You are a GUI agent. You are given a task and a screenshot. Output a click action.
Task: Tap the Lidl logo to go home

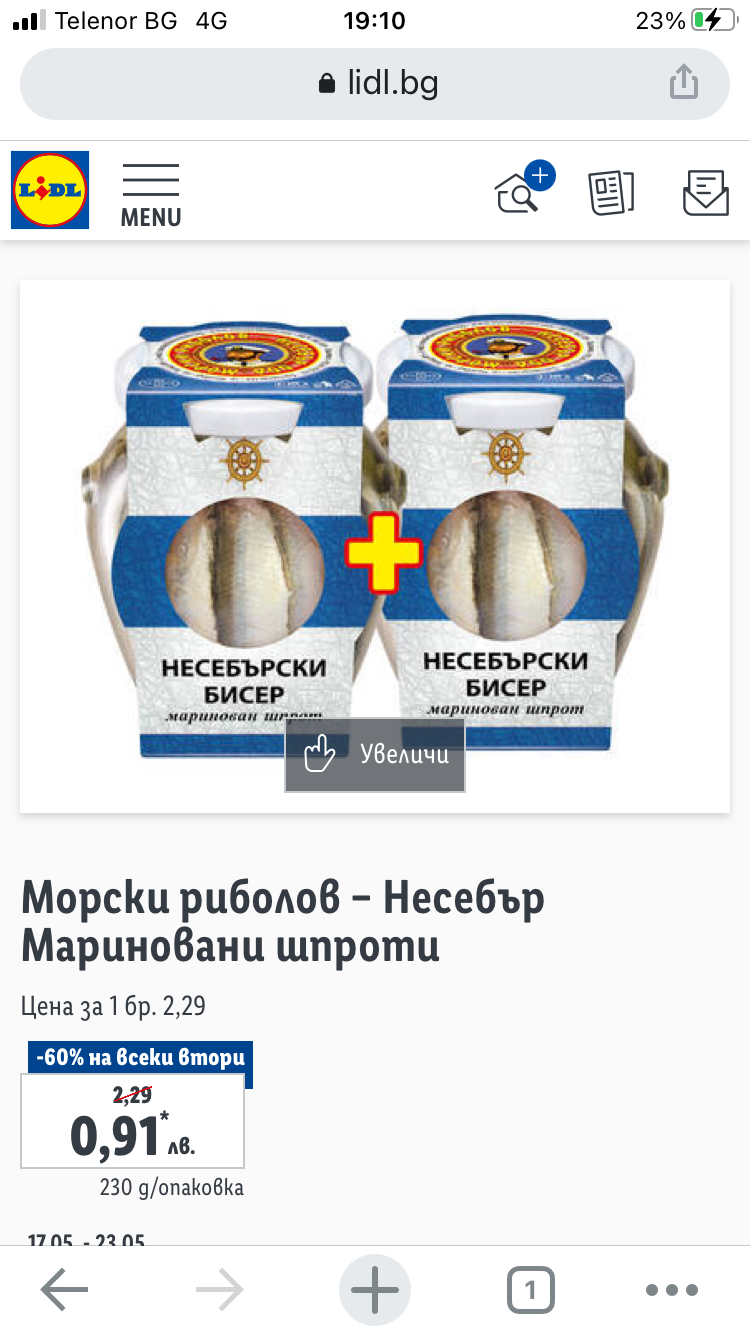point(50,190)
